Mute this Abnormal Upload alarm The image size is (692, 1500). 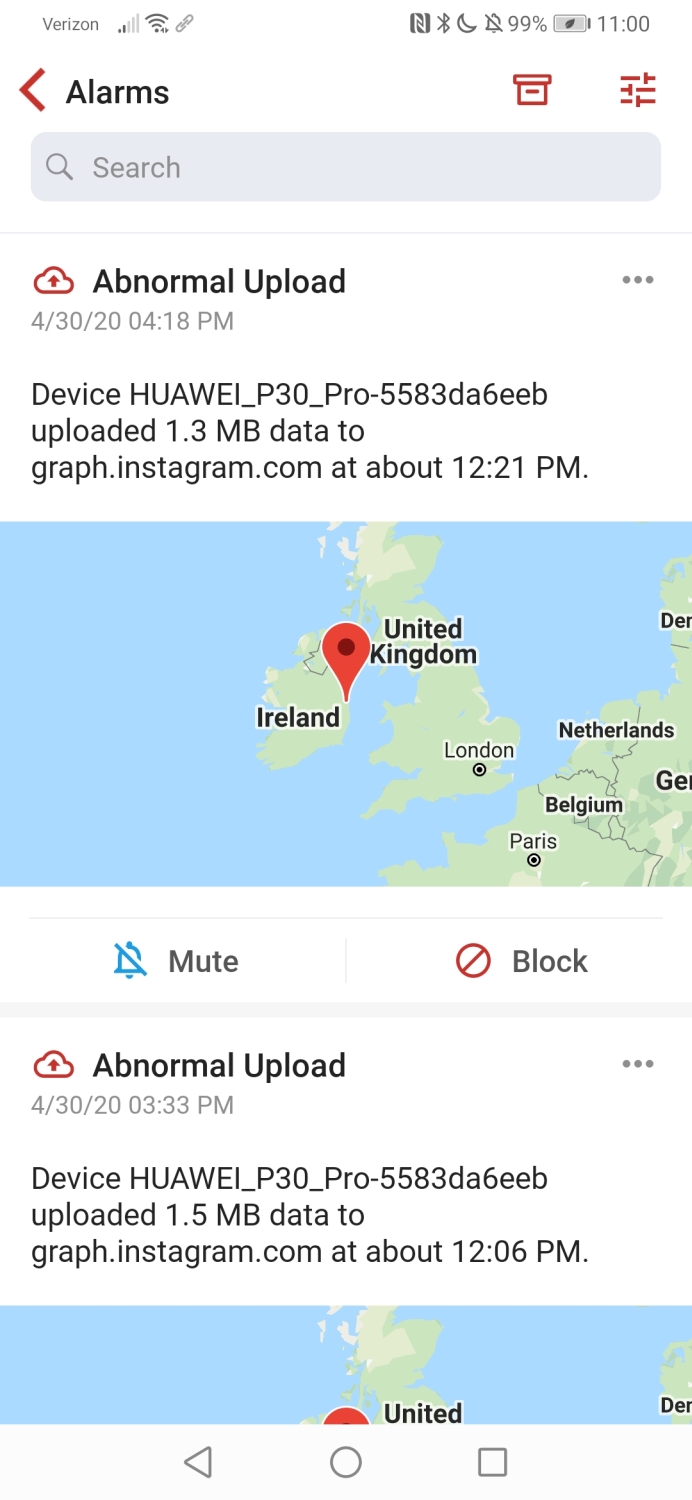coord(176,961)
